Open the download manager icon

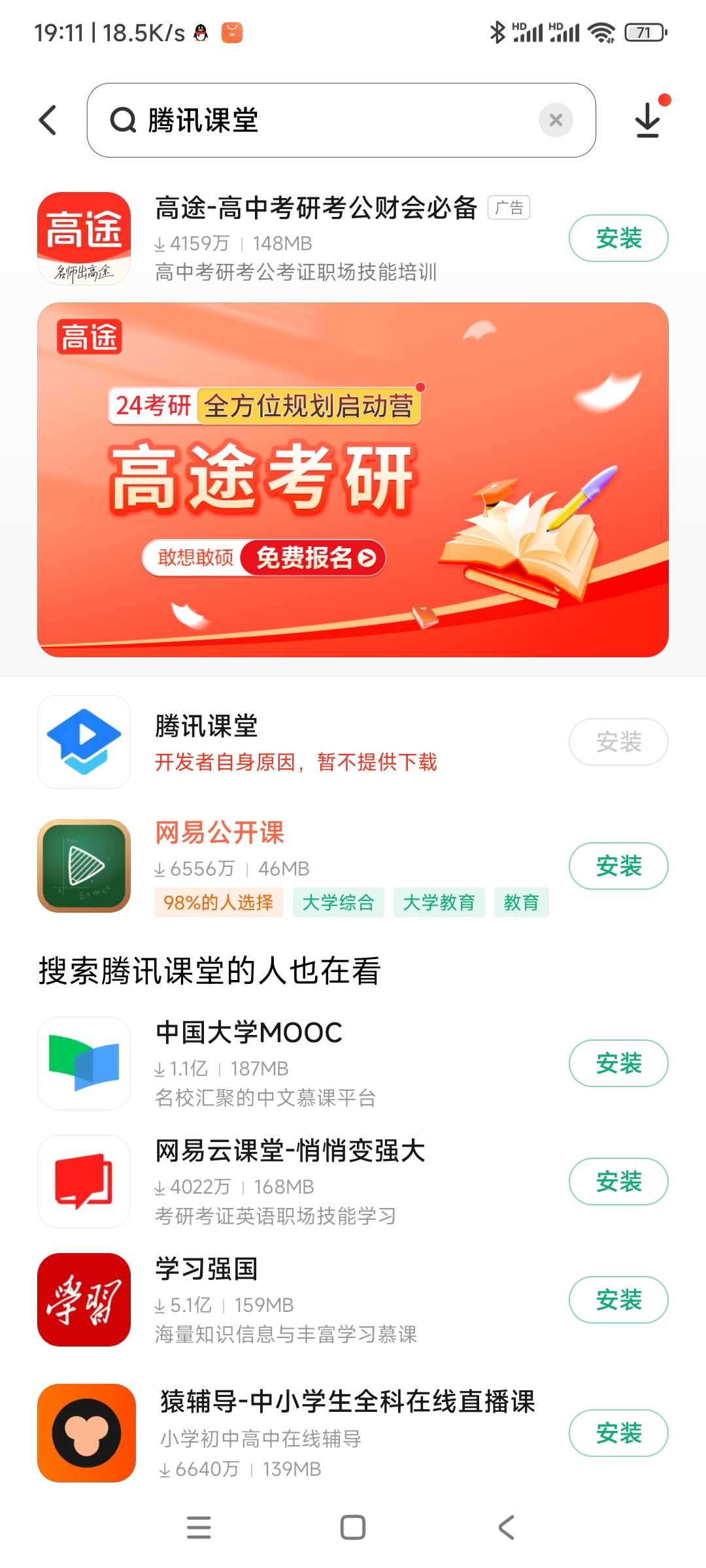(x=648, y=120)
